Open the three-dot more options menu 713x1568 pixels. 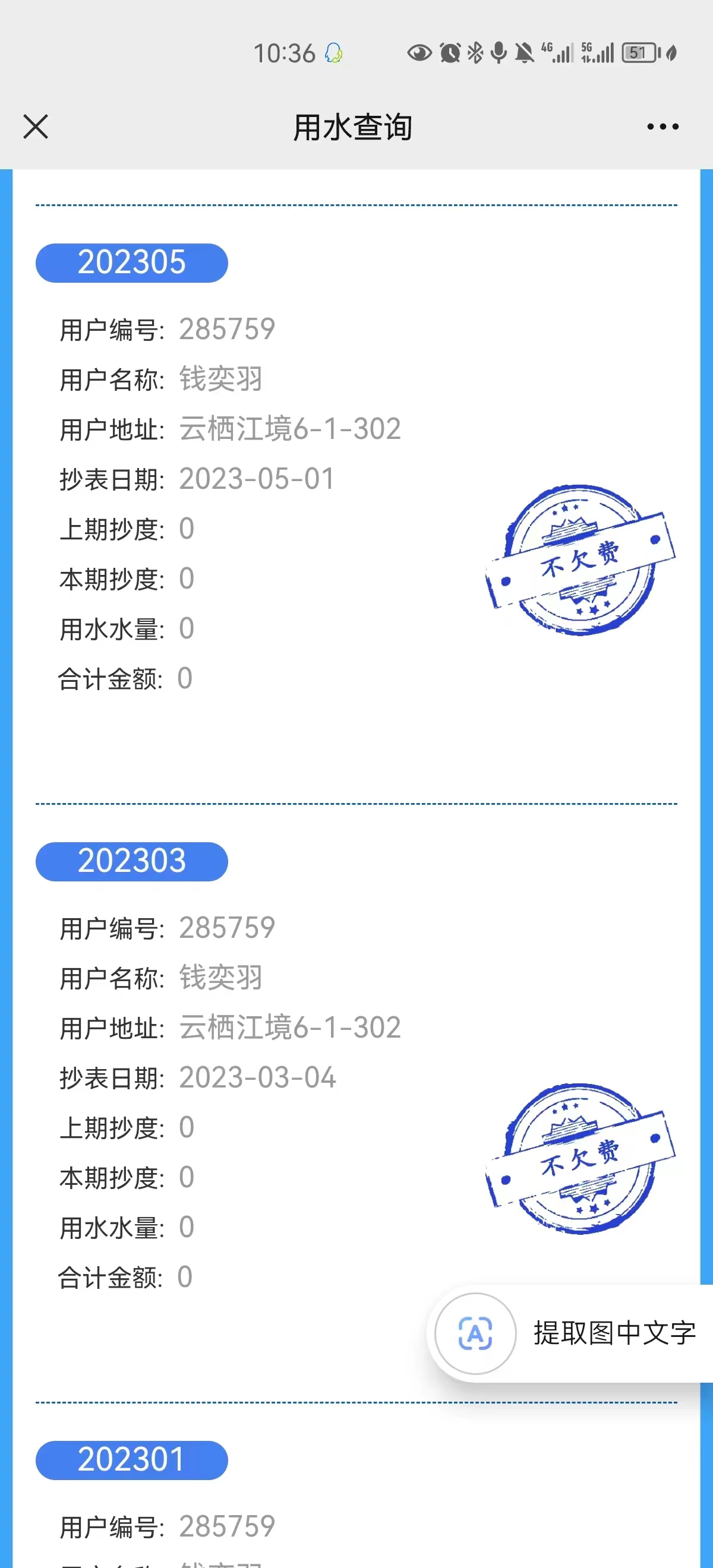[662, 127]
